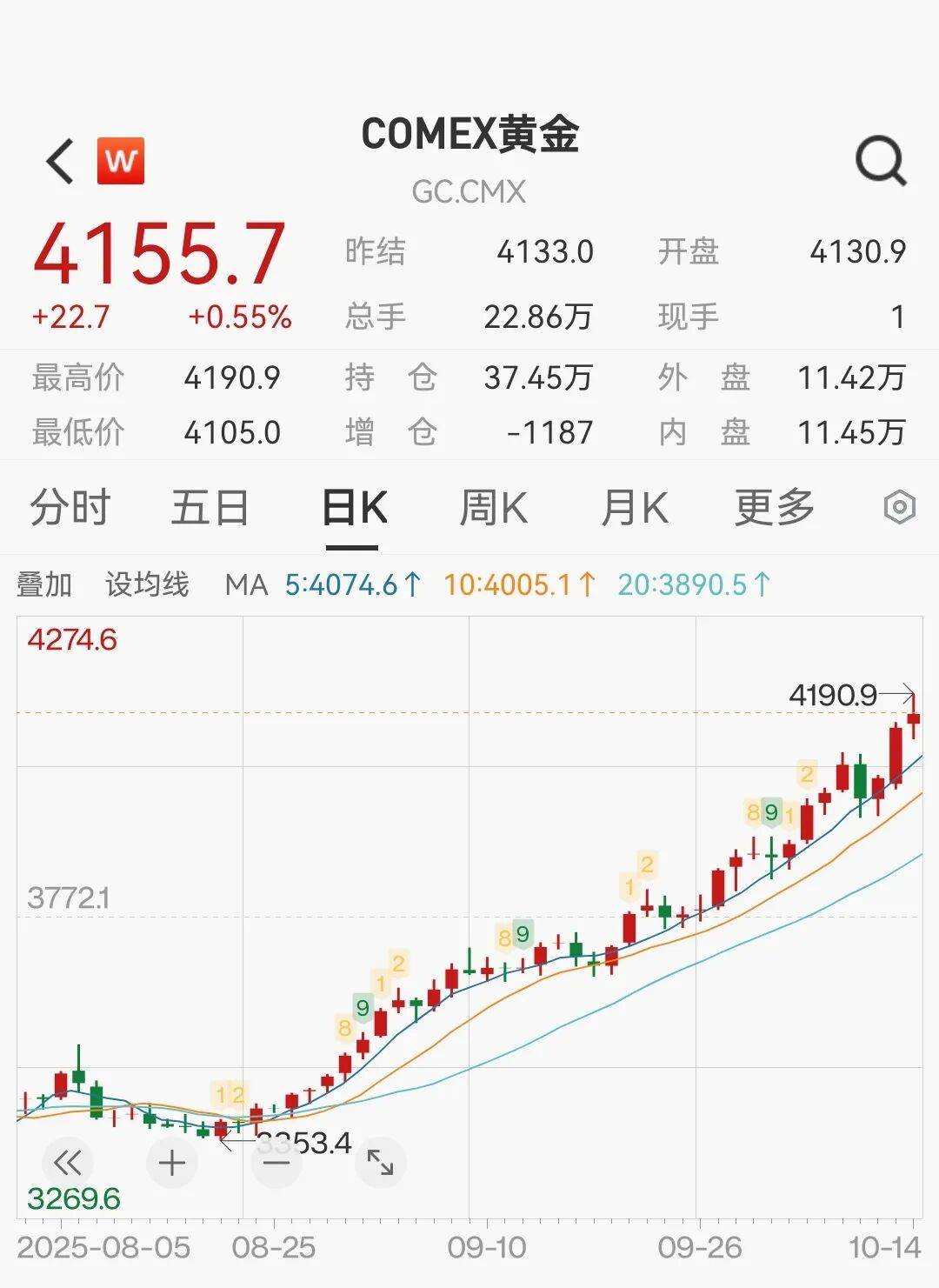Open search with the magnifier icon
Viewport: 939px width, 1288px height.
[881, 161]
